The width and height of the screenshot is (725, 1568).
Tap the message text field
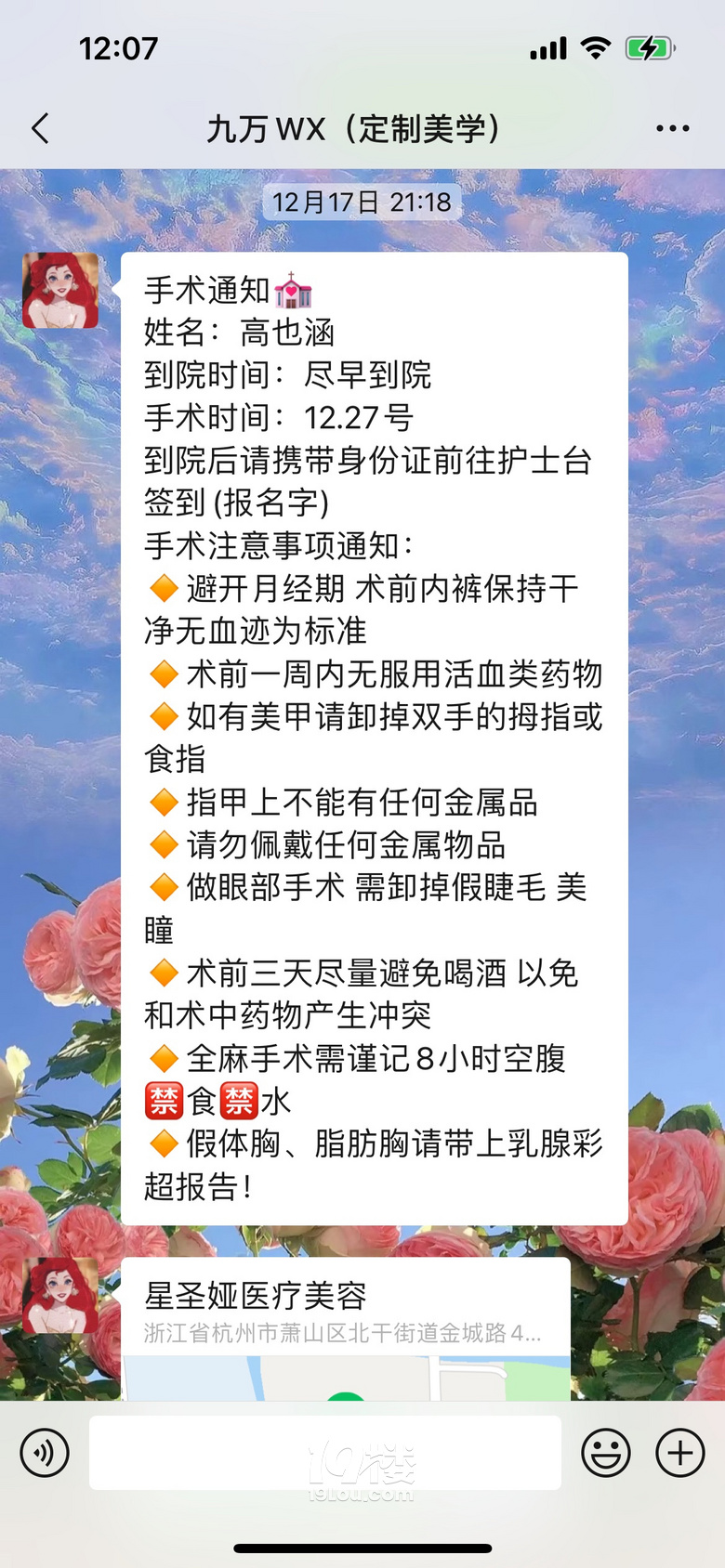coord(325,1453)
